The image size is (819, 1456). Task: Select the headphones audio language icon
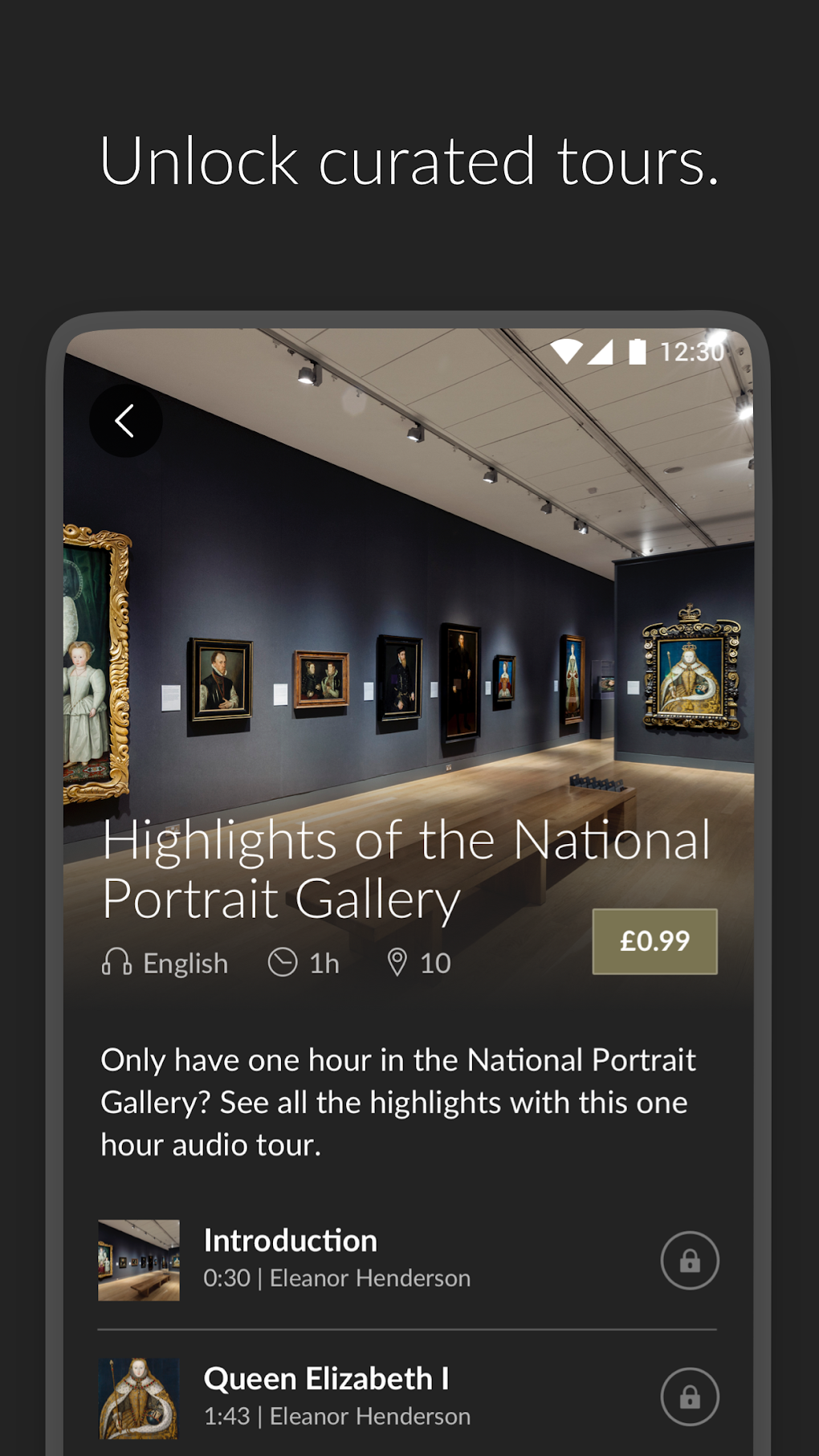(117, 962)
